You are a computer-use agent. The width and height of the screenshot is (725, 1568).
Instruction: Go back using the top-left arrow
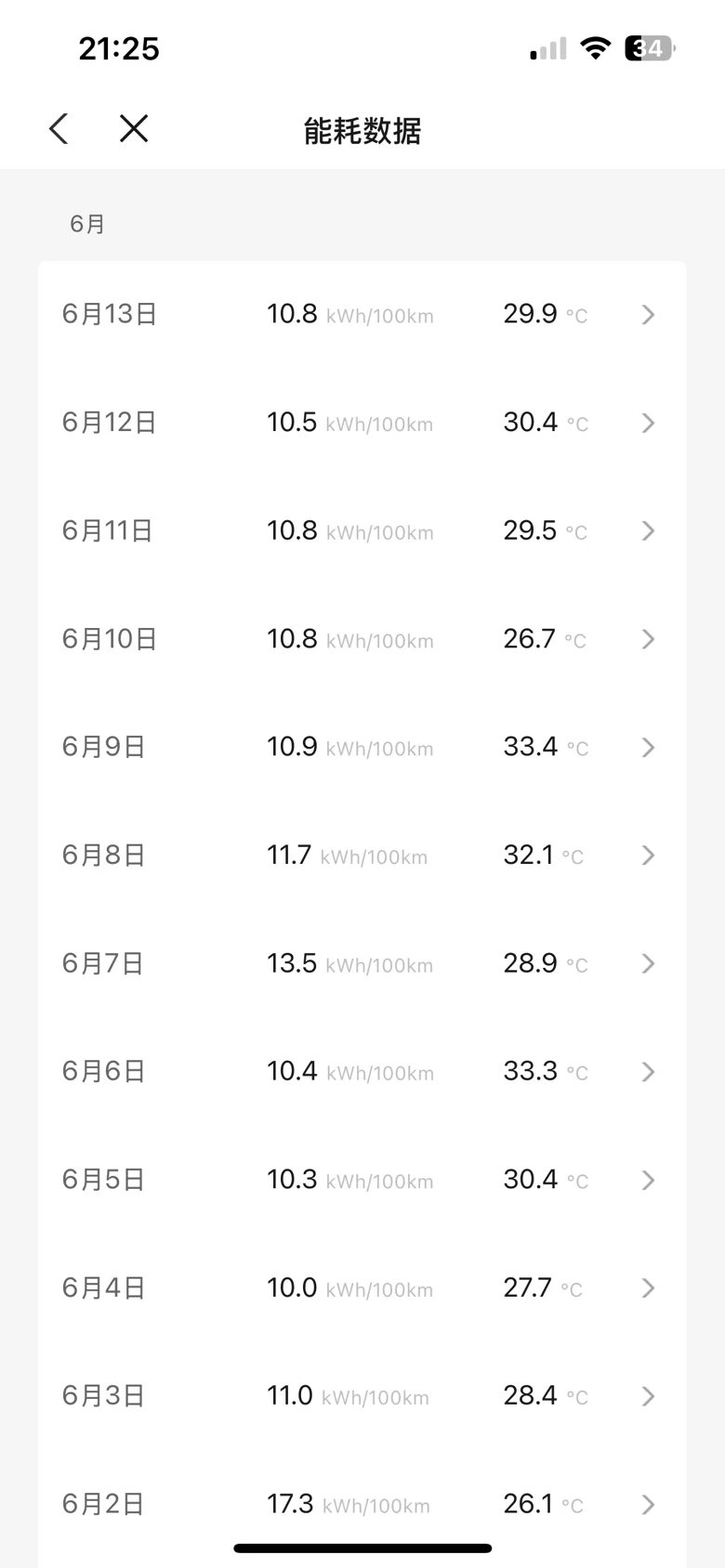(59, 129)
